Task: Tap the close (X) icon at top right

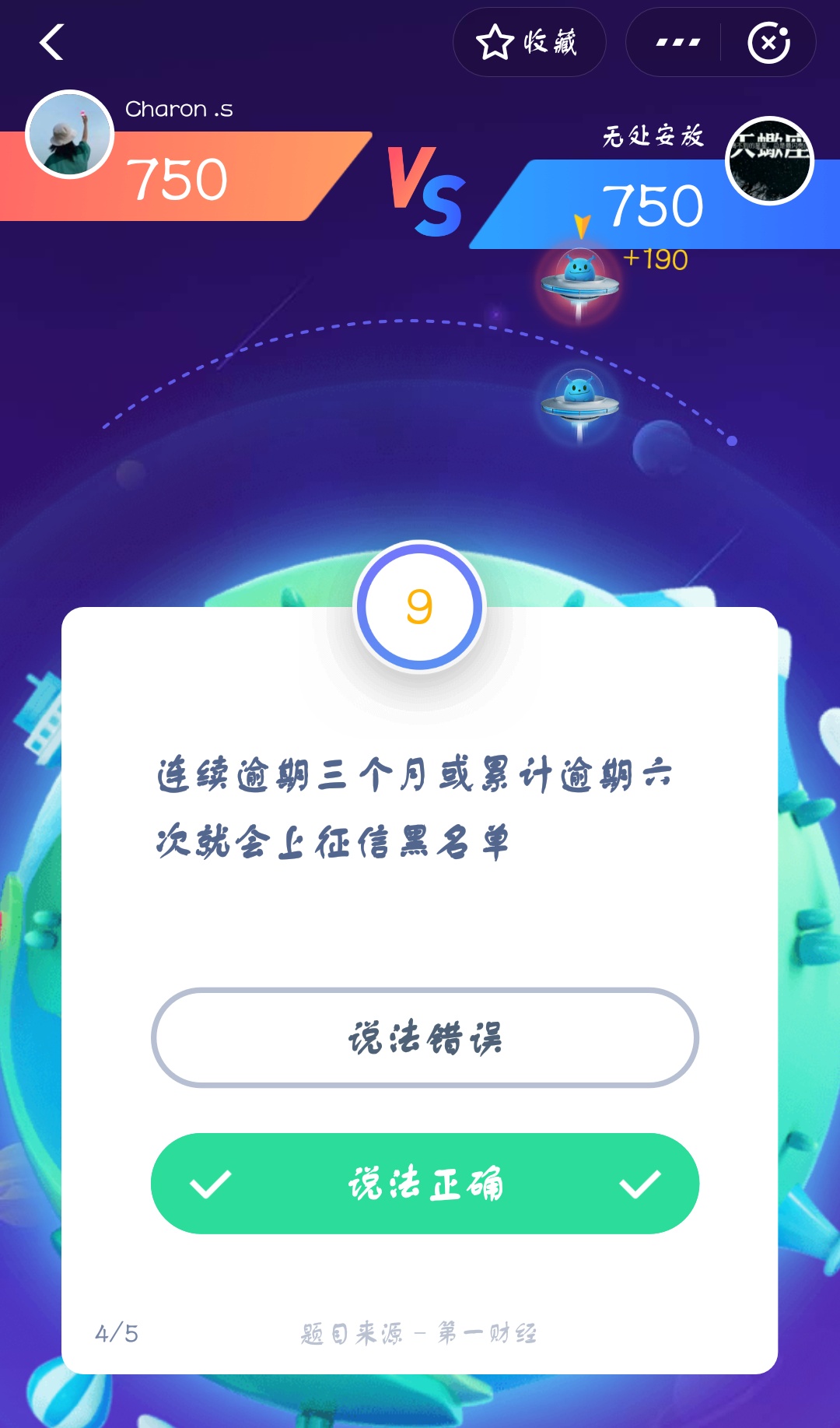Action: (x=768, y=43)
